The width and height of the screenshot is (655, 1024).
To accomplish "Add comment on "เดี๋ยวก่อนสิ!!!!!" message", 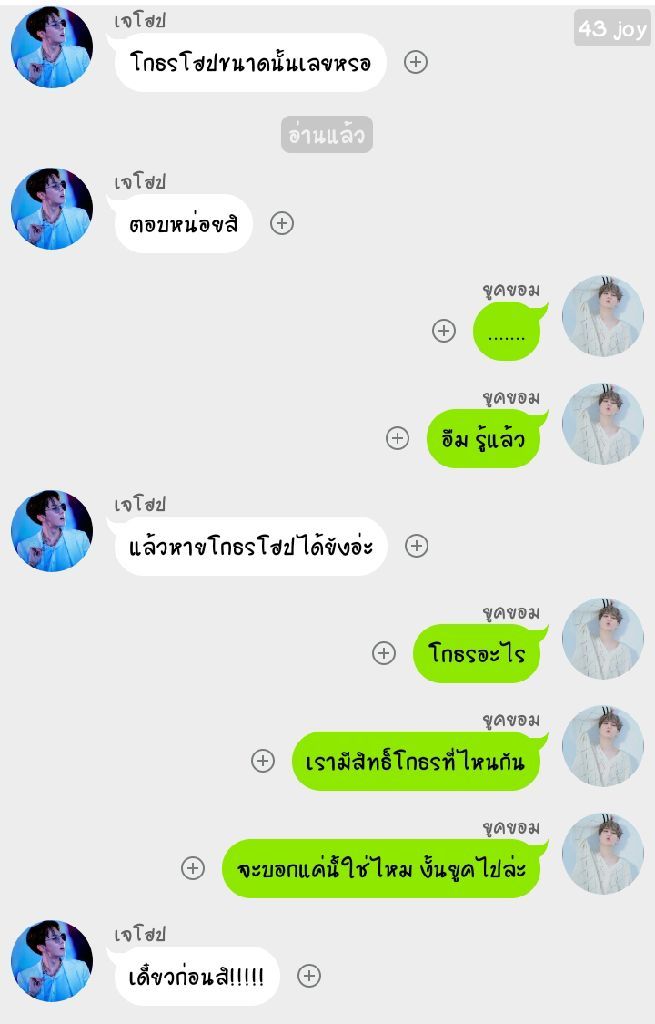I will 309,976.
